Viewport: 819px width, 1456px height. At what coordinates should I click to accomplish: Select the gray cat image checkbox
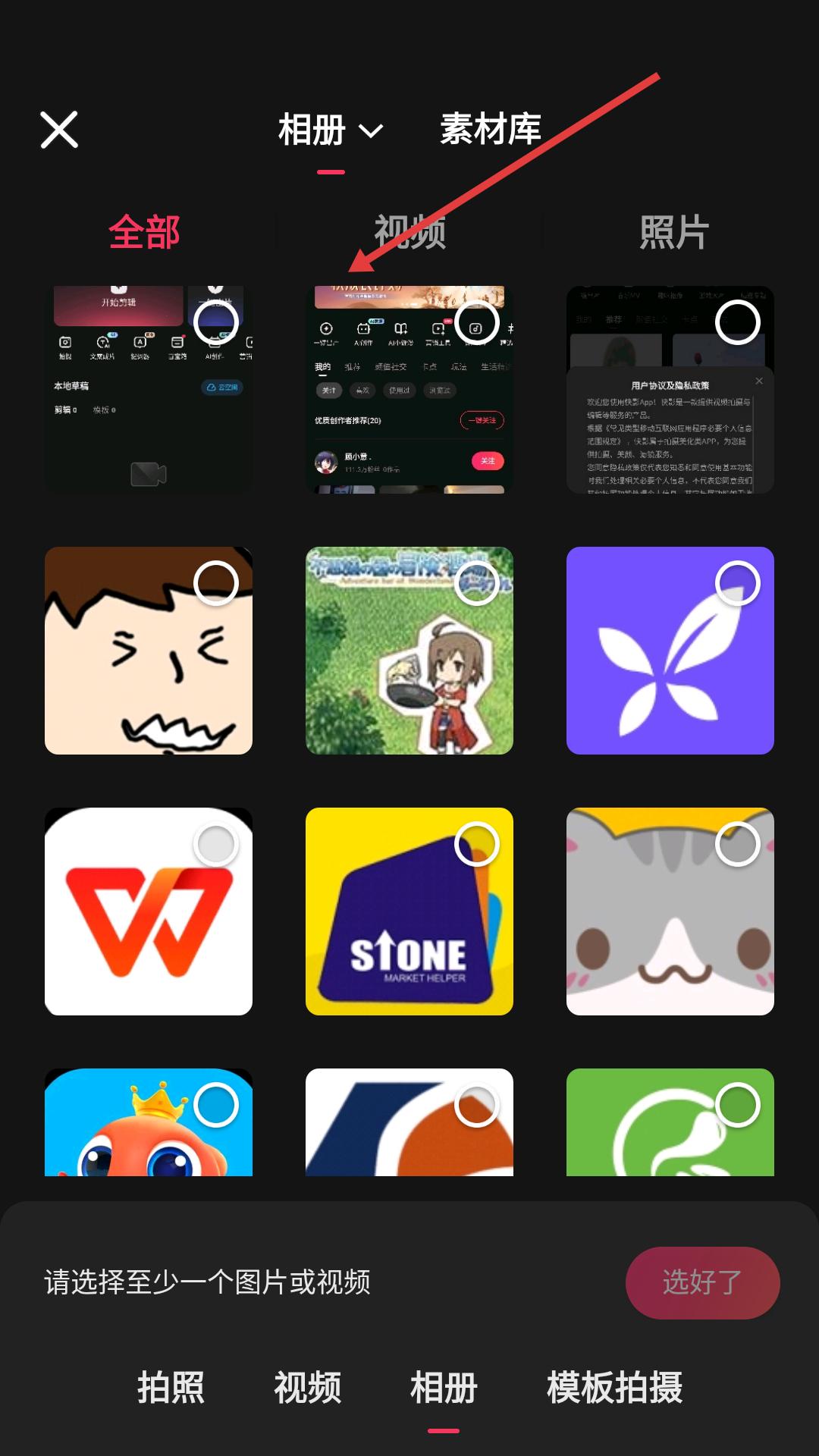738,844
